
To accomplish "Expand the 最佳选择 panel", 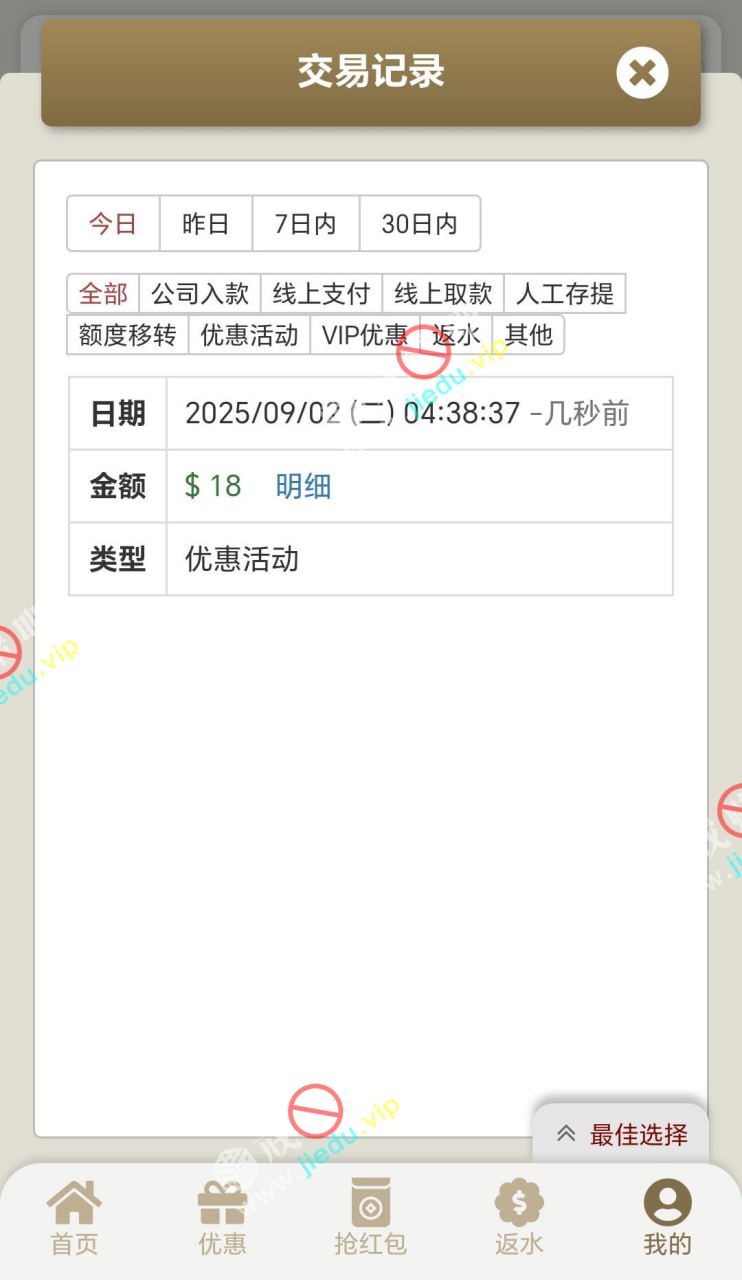I will 622,1134.
